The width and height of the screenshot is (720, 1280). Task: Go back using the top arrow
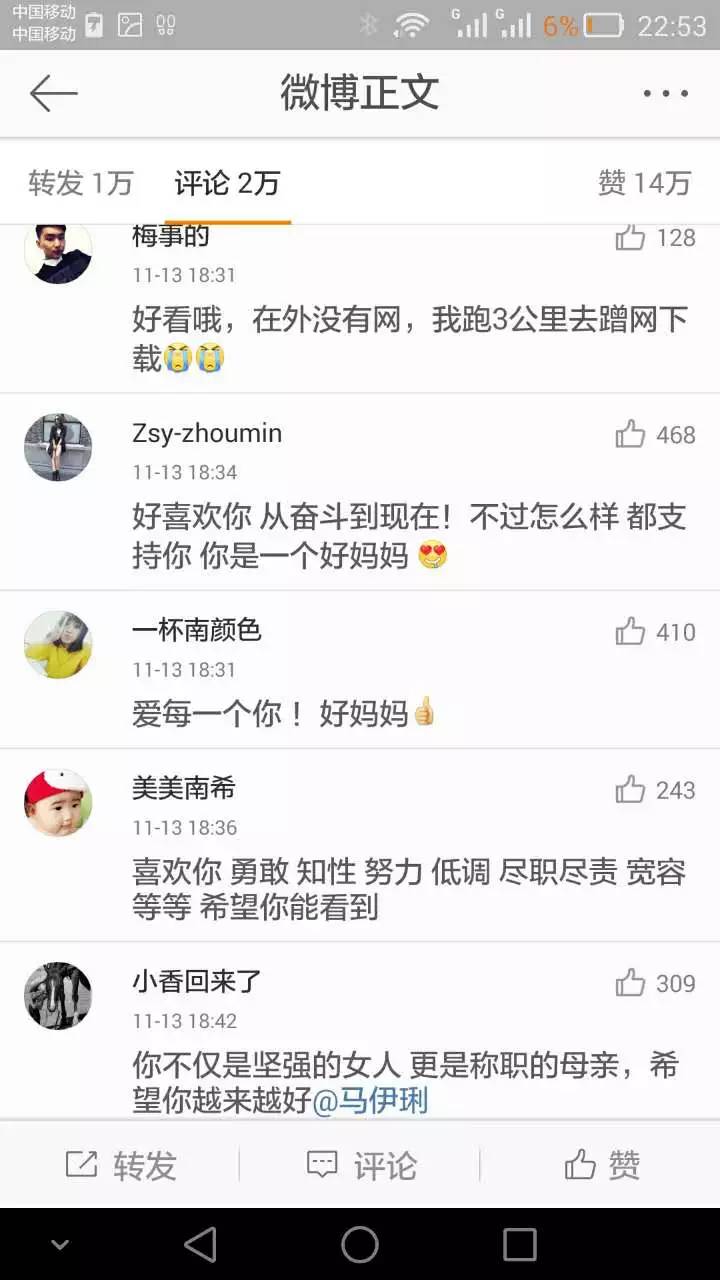[x=54, y=93]
